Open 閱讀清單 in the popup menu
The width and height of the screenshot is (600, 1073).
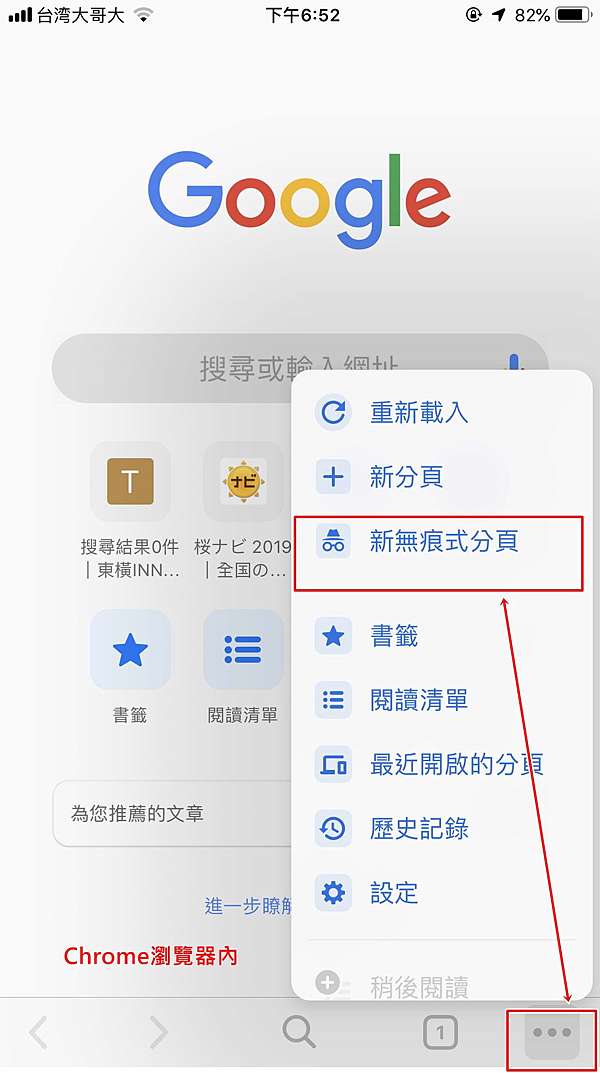441,700
